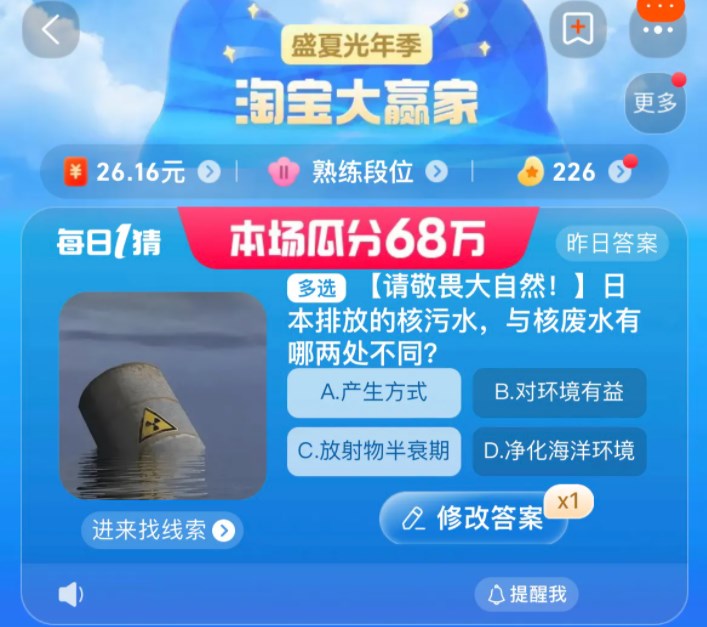View the 26.16元 cash balance

tap(142, 172)
